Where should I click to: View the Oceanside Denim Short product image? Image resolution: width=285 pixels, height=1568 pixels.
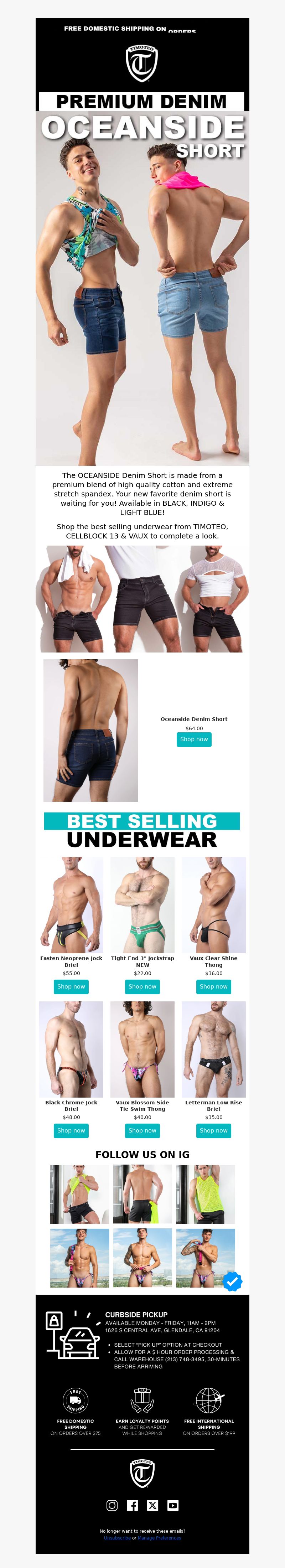point(91,730)
